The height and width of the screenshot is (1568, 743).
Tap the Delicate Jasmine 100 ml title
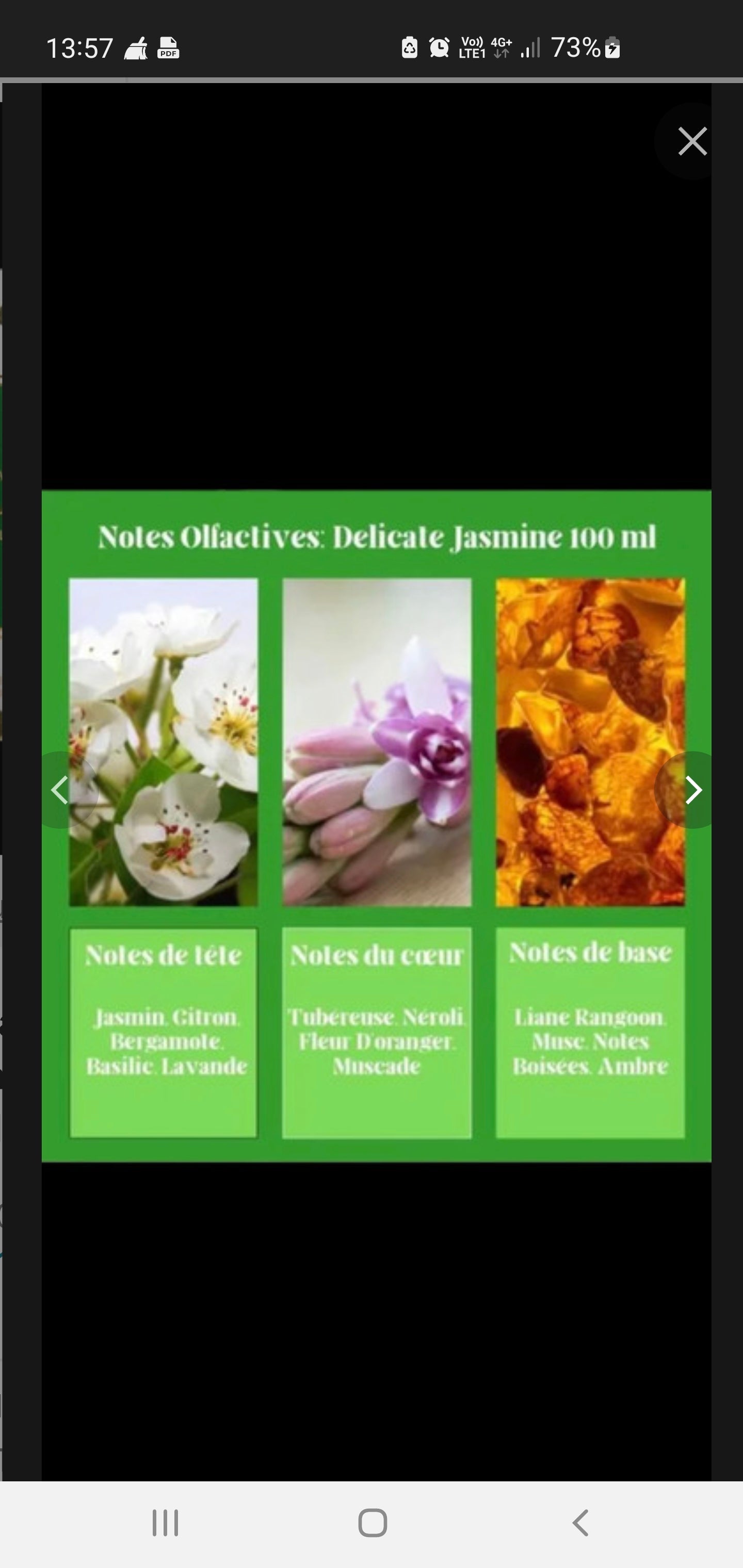[378, 537]
